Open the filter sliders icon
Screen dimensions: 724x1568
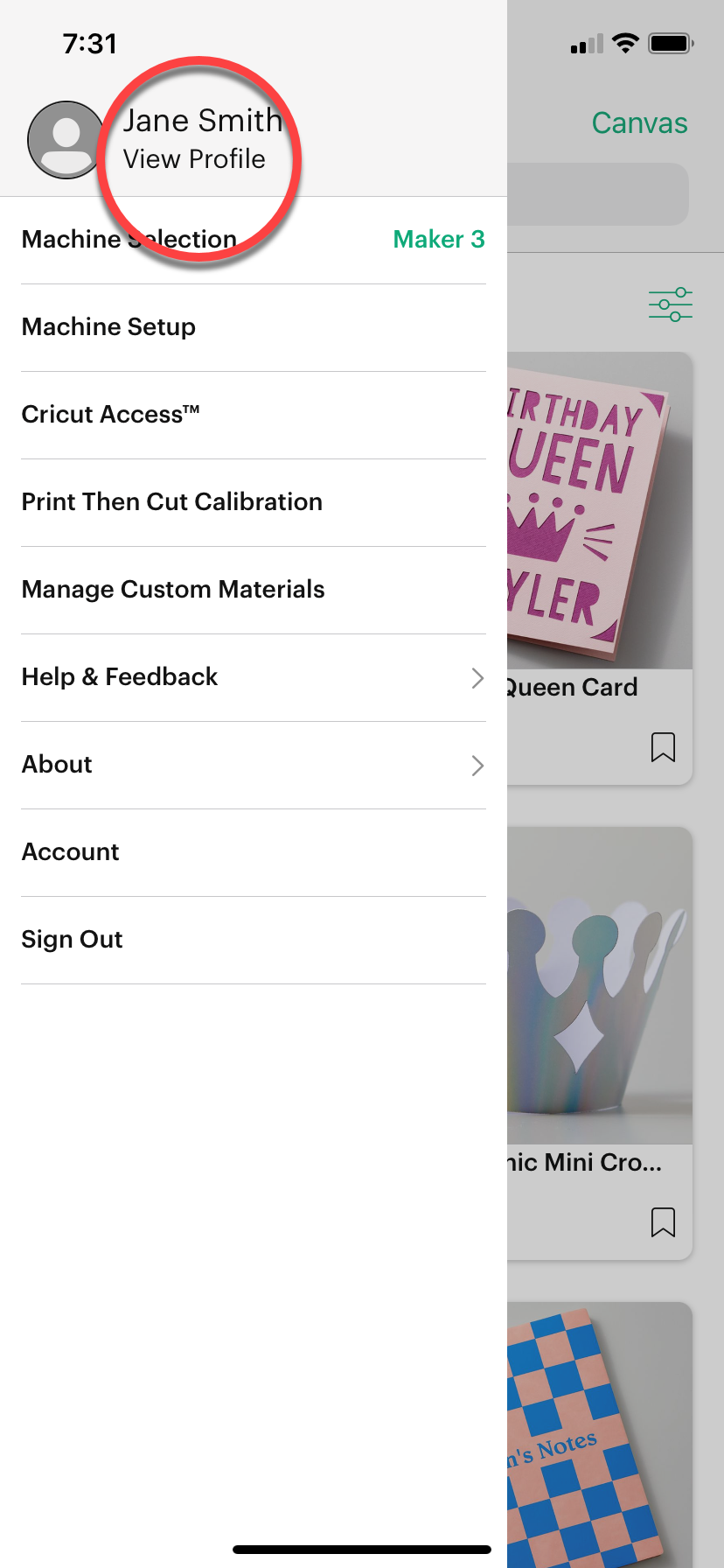tap(670, 304)
